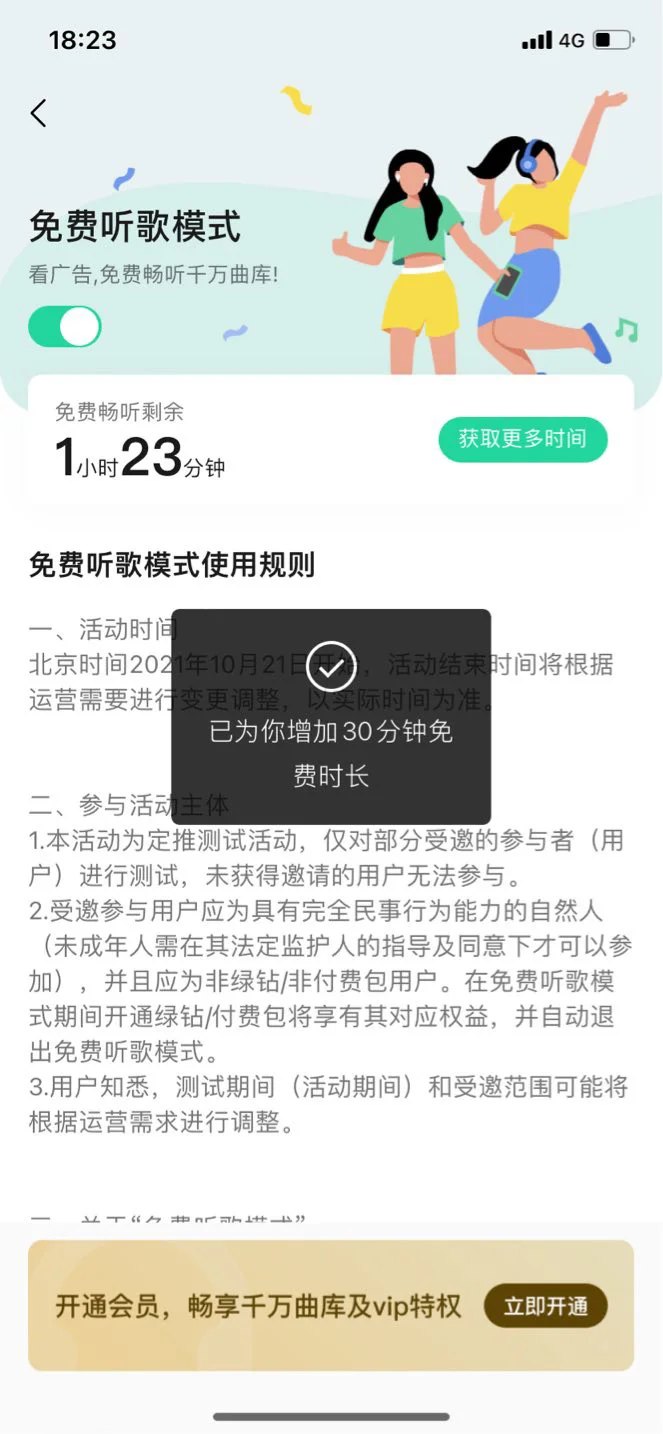Go back using the top-left arrow
Viewport: 663px width, 1434px height.
[x=38, y=113]
